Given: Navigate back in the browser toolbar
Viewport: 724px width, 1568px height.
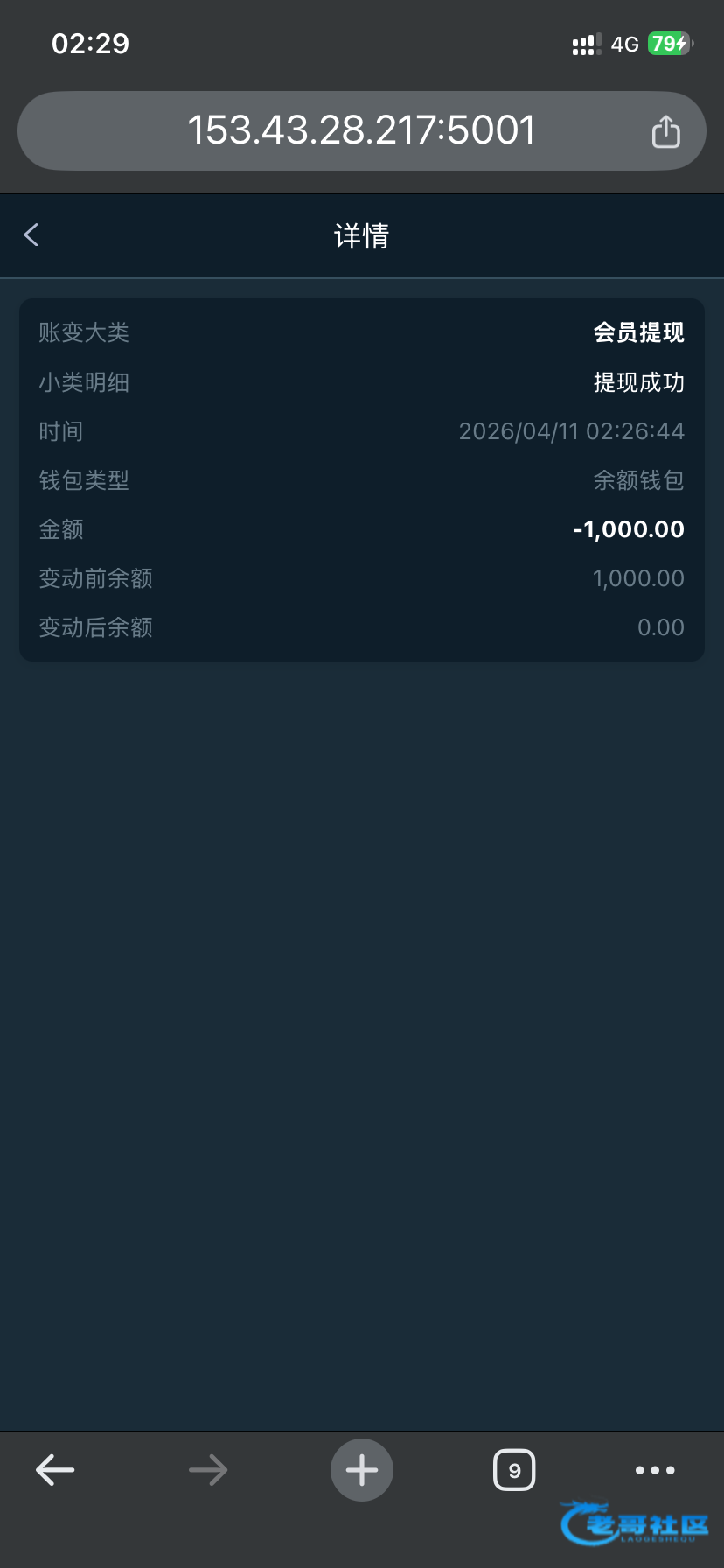Looking at the screenshot, I should (55, 1470).
